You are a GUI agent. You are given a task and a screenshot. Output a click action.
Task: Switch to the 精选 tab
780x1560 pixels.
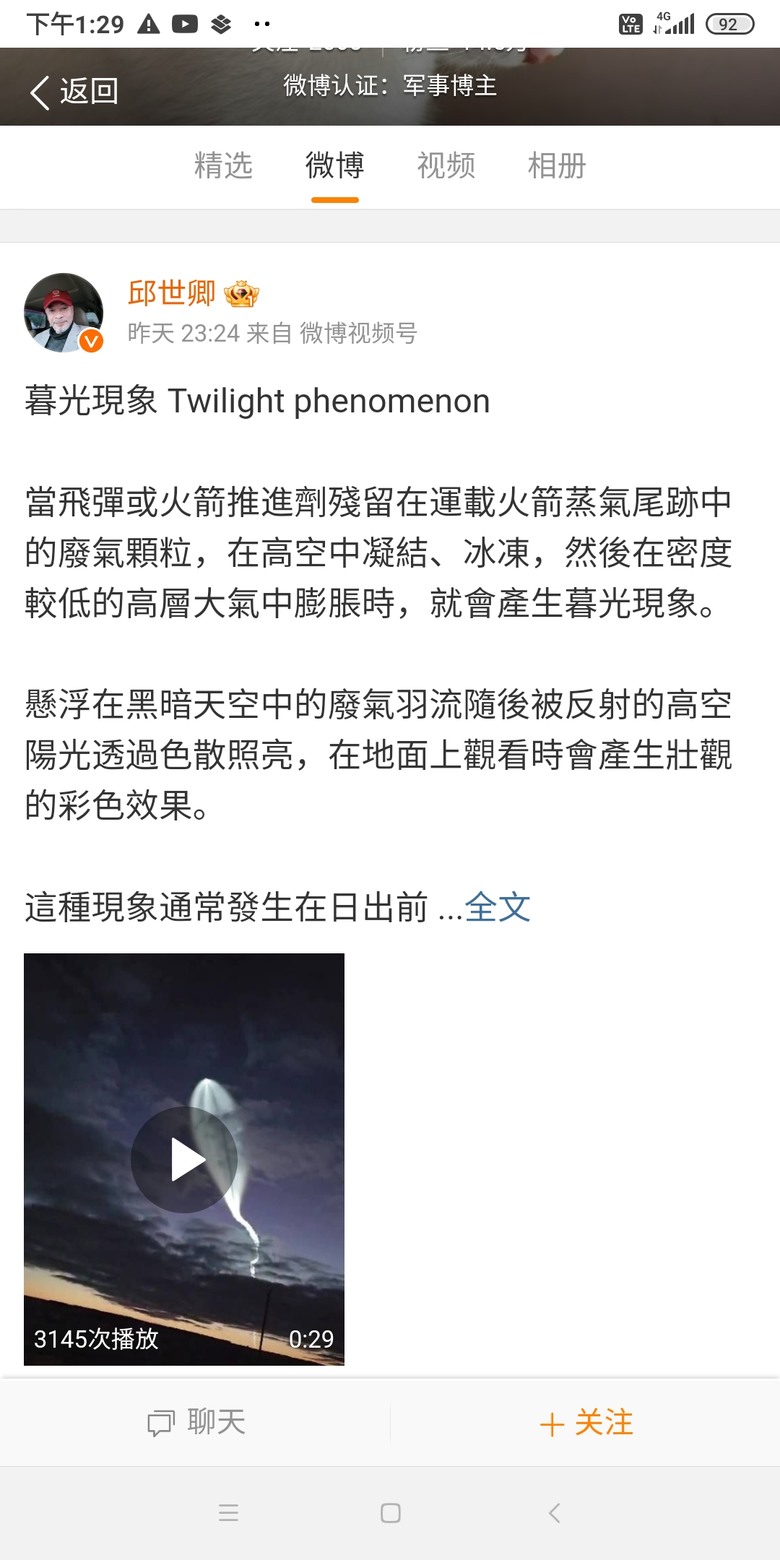point(223,166)
